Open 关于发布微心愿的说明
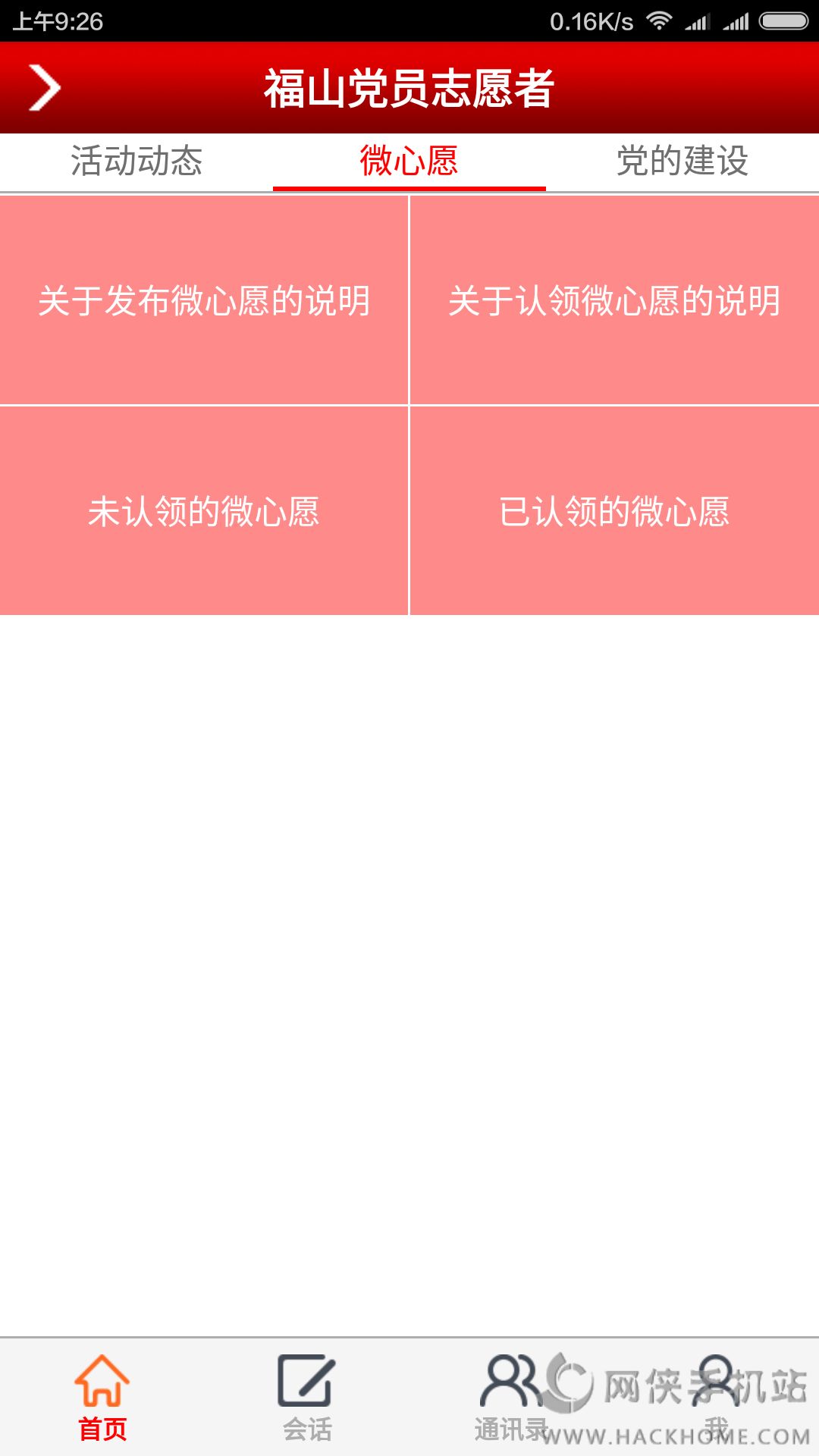Screen dimensions: 819x1456 click(204, 300)
